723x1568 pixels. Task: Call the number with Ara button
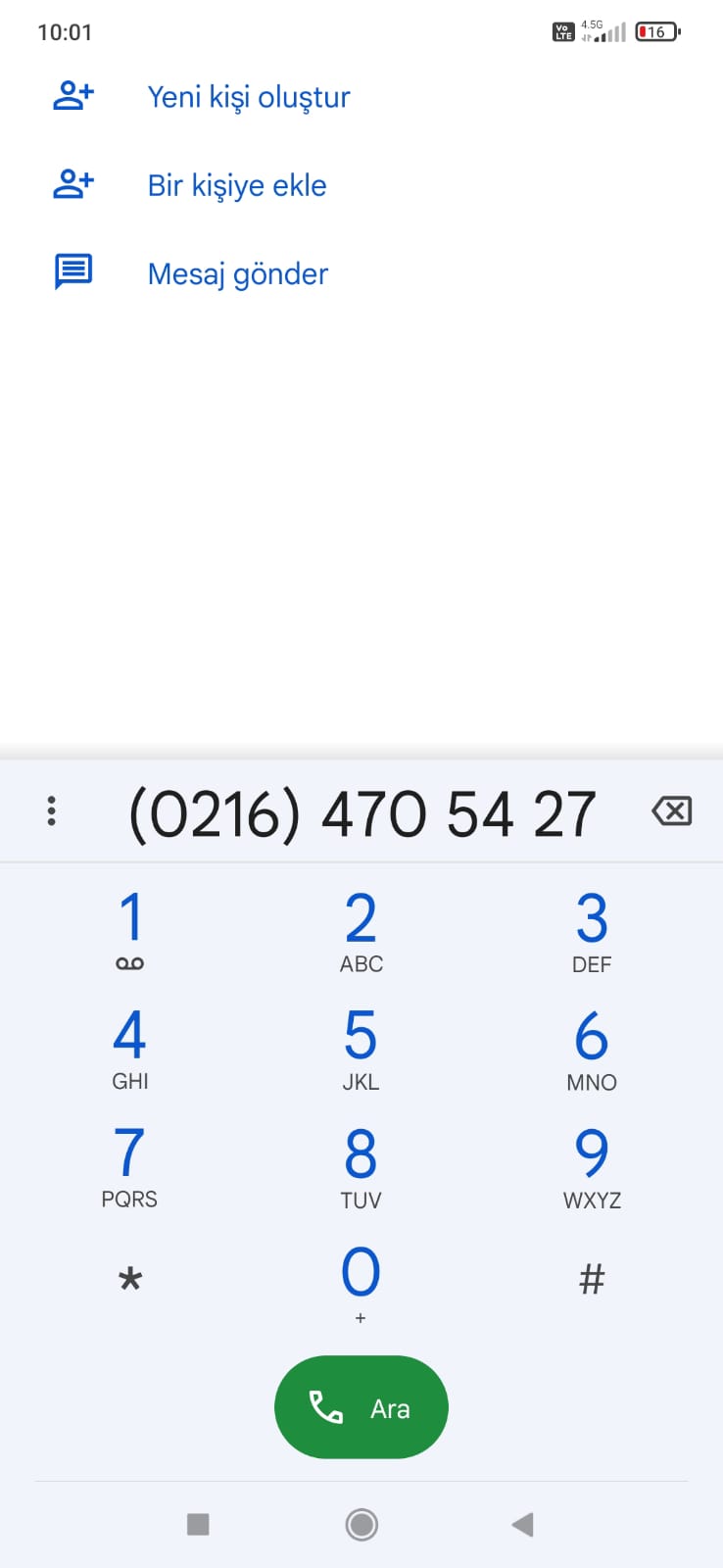click(361, 1407)
